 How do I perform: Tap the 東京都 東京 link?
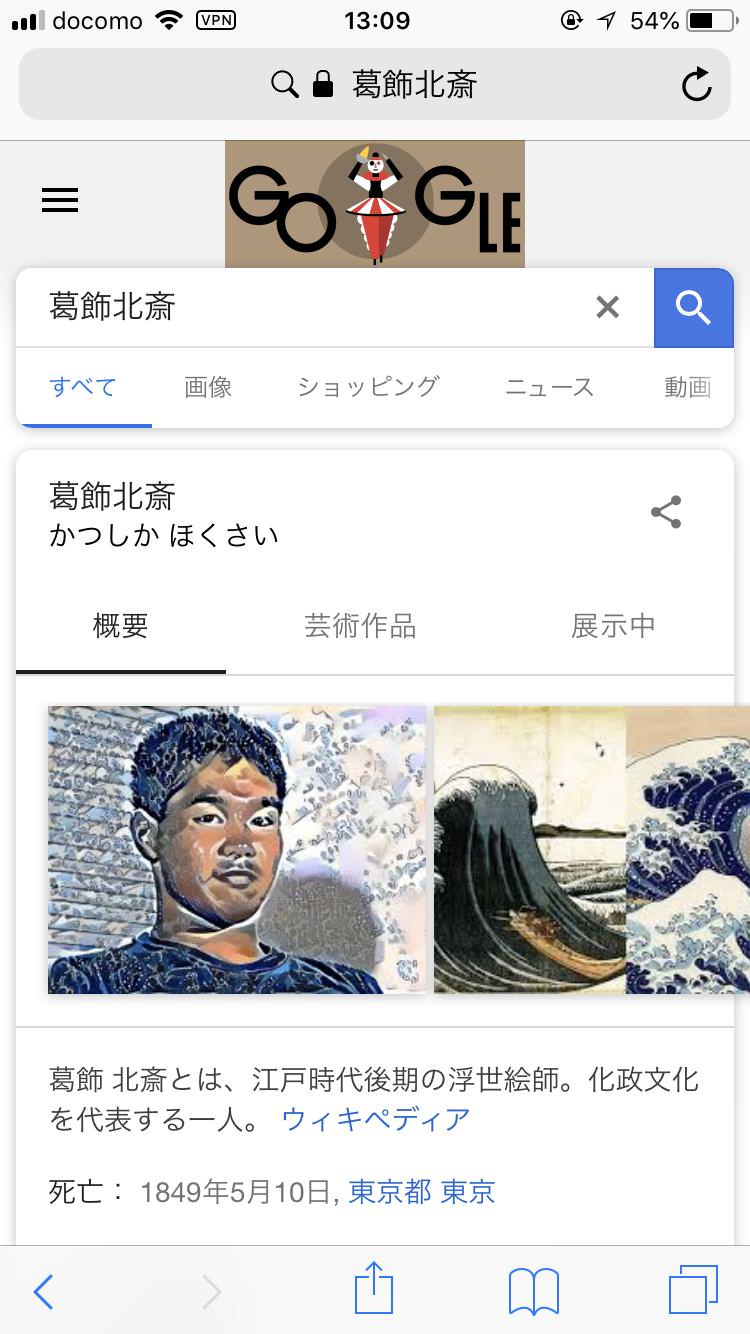pyautogui.click(x=421, y=1192)
